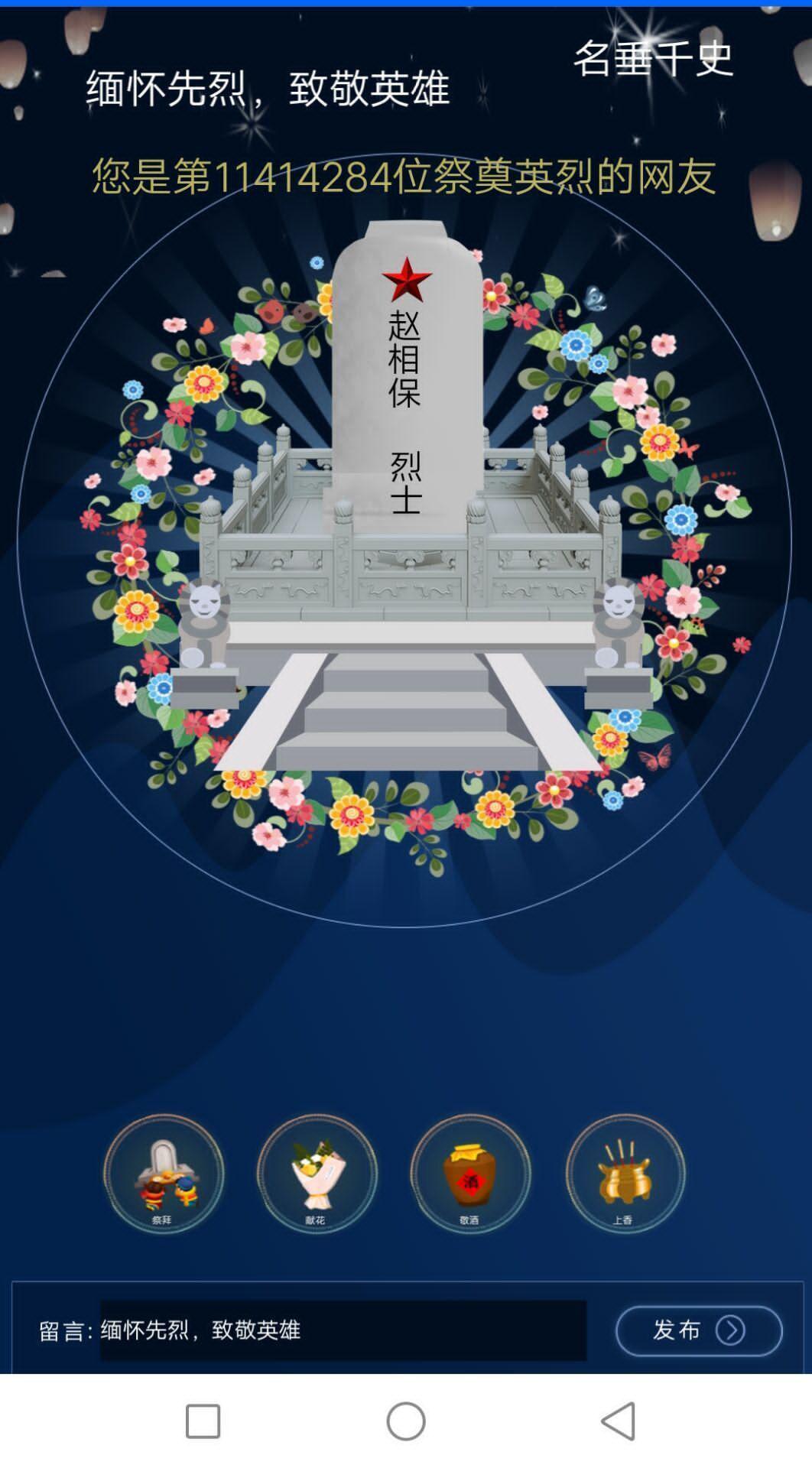
Task: Burn incense with the 上香 icon
Action: (x=625, y=1174)
